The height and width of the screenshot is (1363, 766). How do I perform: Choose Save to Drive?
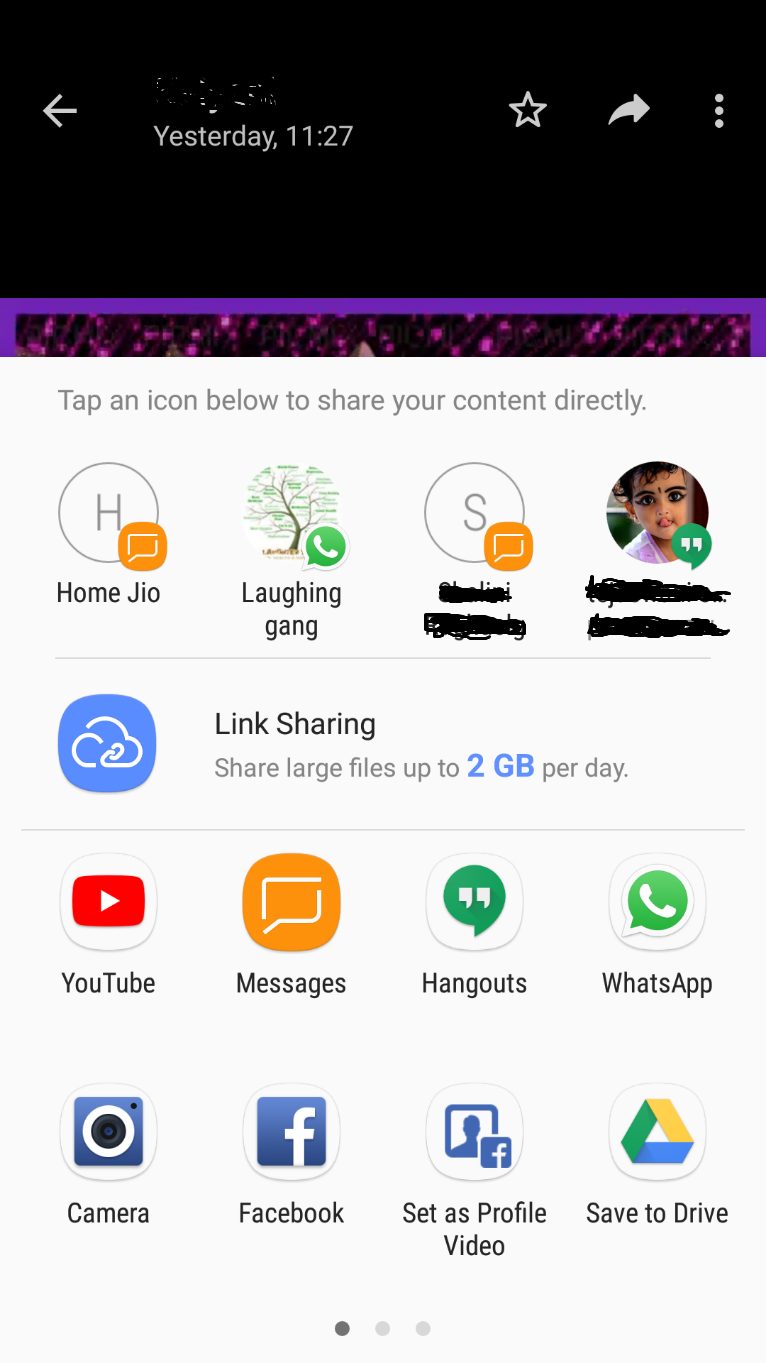click(x=657, y=1155)
